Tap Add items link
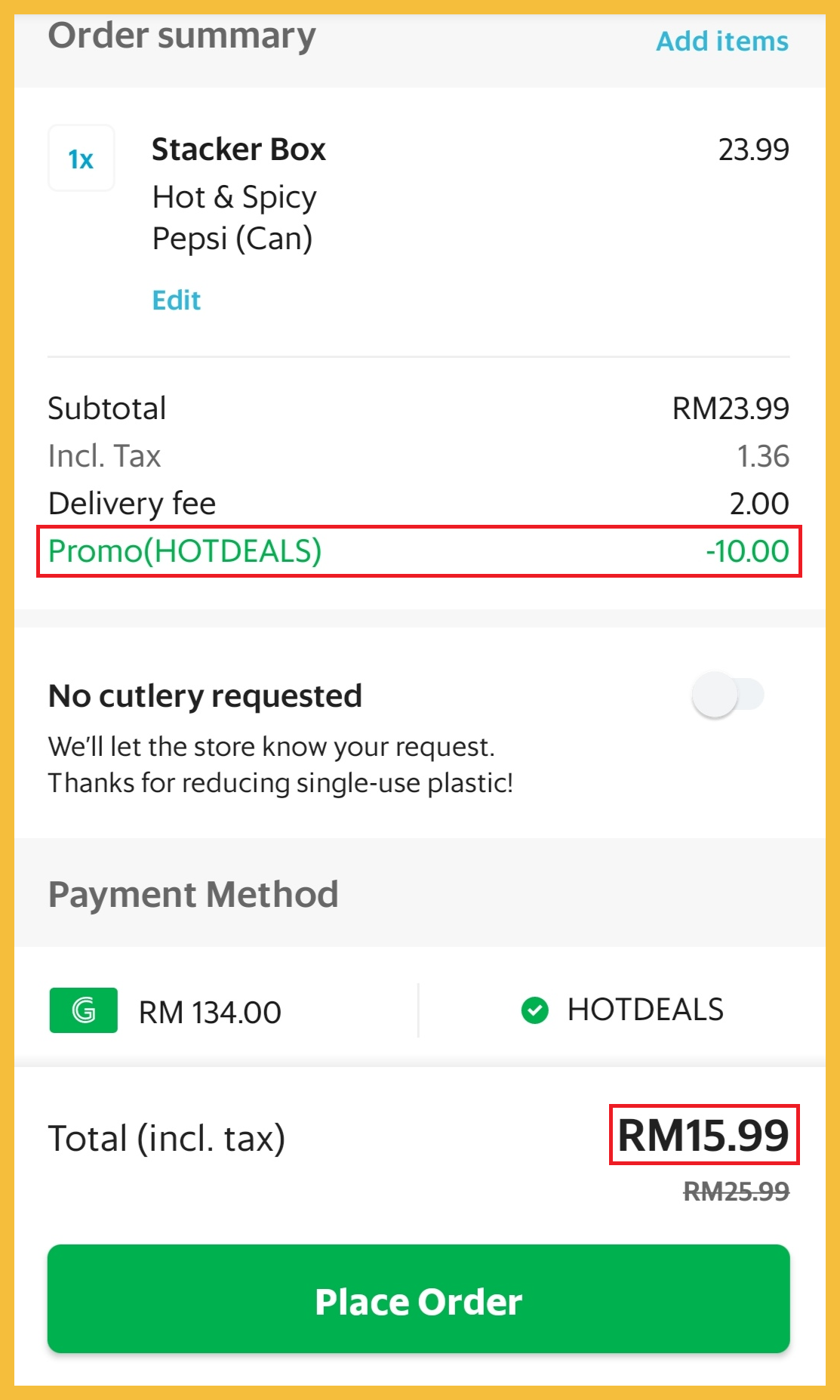 (722, 42)
